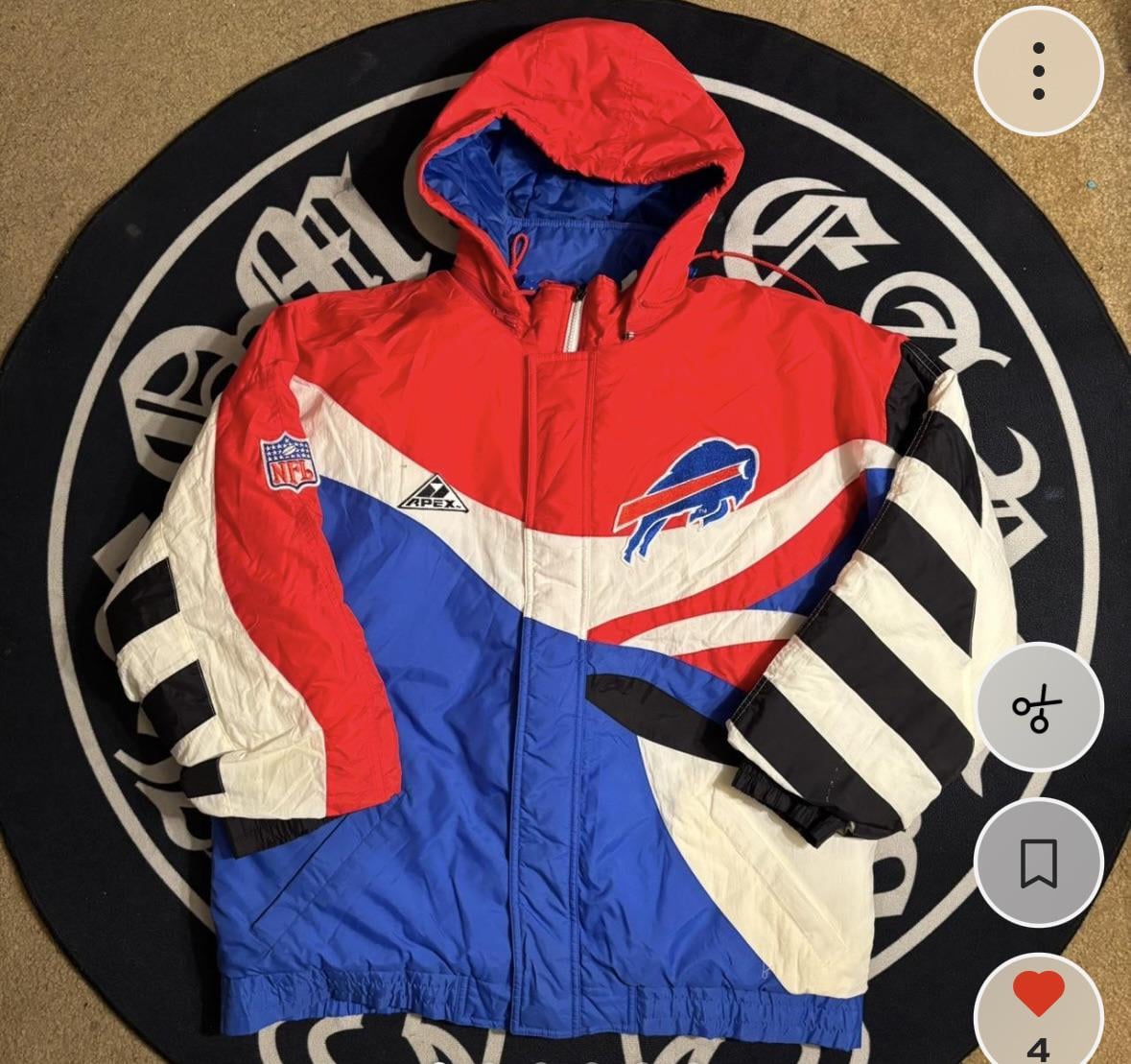Bookmark this jacket listing
The width and height of the screenshot is (1131, 1064).
[1038, 863]
